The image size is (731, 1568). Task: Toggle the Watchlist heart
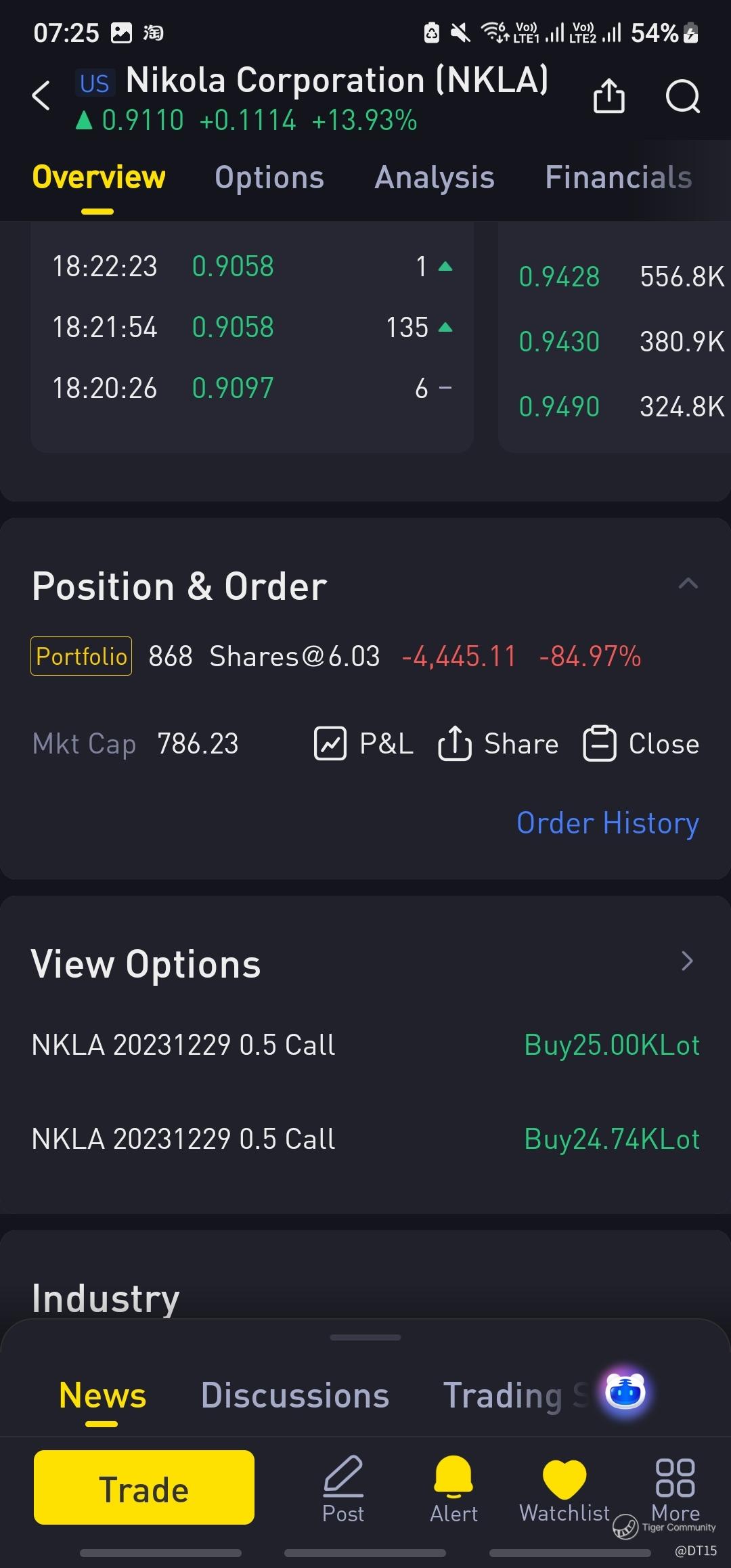pos(564,1491)
